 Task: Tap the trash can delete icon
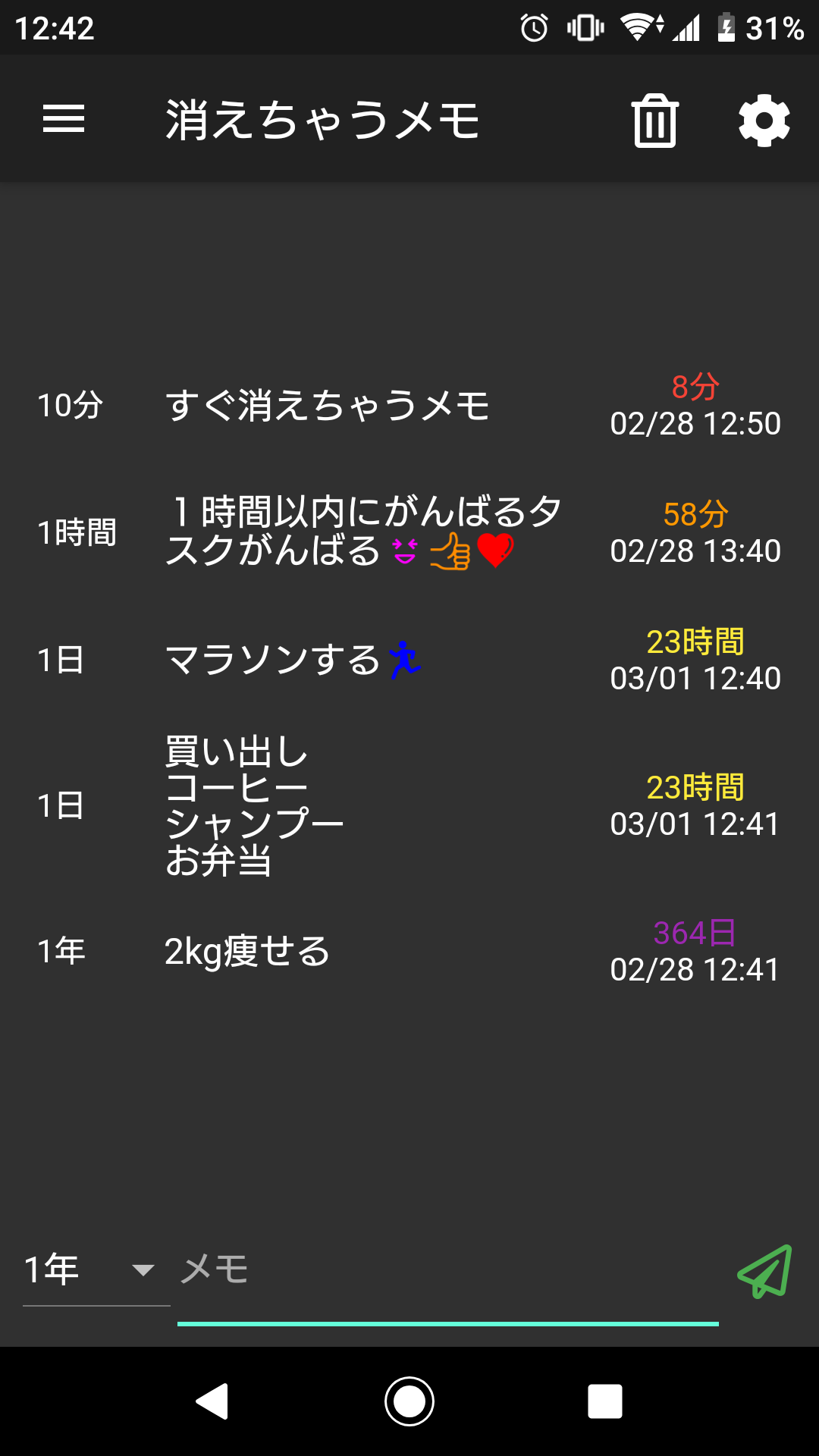(x=654, y=121)
